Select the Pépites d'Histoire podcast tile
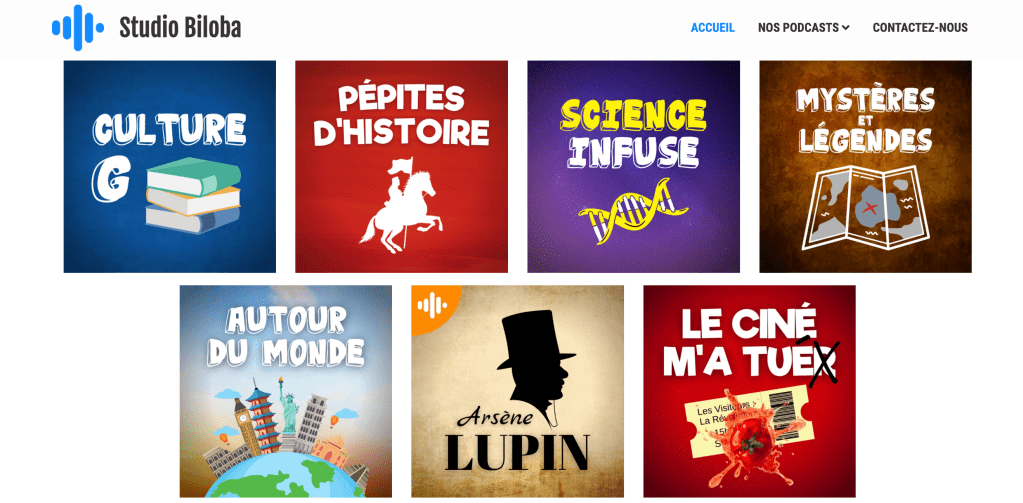The height and width of the screenshot is (503, 1023). (x=401, y=166)
